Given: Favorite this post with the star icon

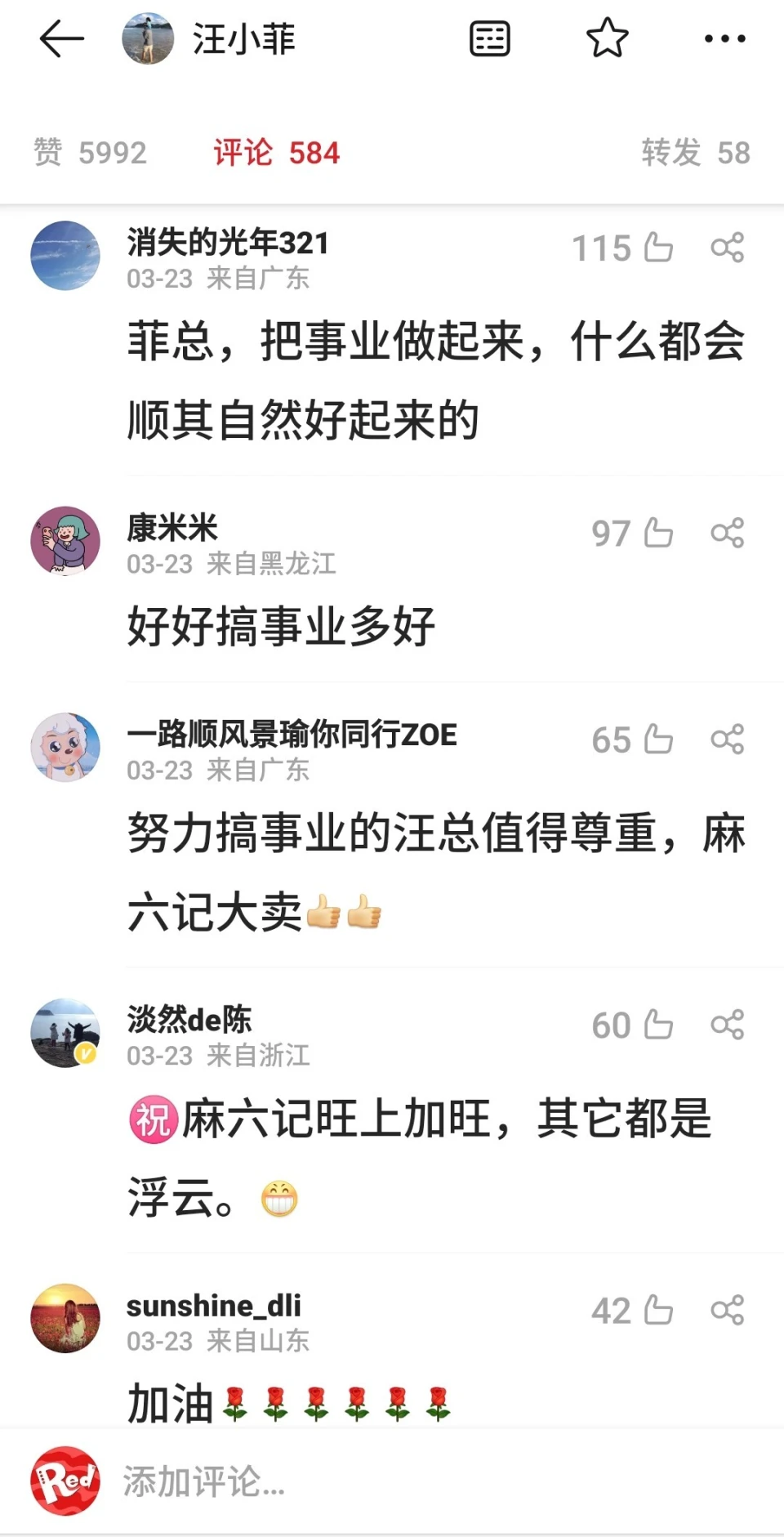Looking at the screenshot, I should point(608,38).
